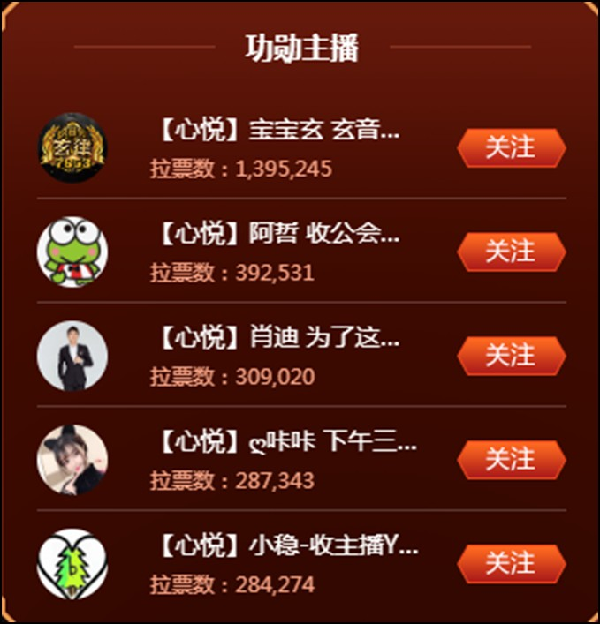This screenshot has height=624, width=600.
Task: Follow streamer 小稳-收主播
Action: (x=511, y=564)
